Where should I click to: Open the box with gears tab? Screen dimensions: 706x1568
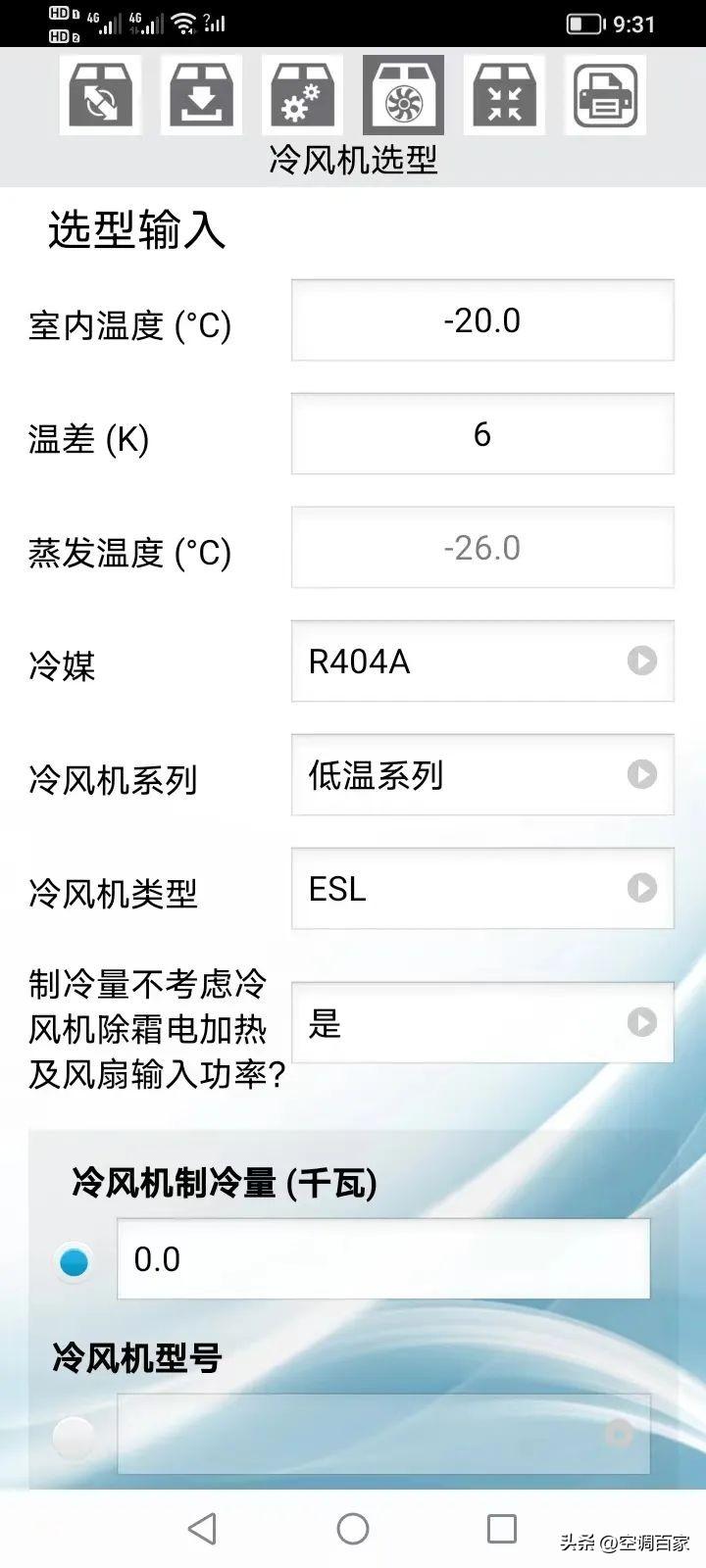[302, 95]
